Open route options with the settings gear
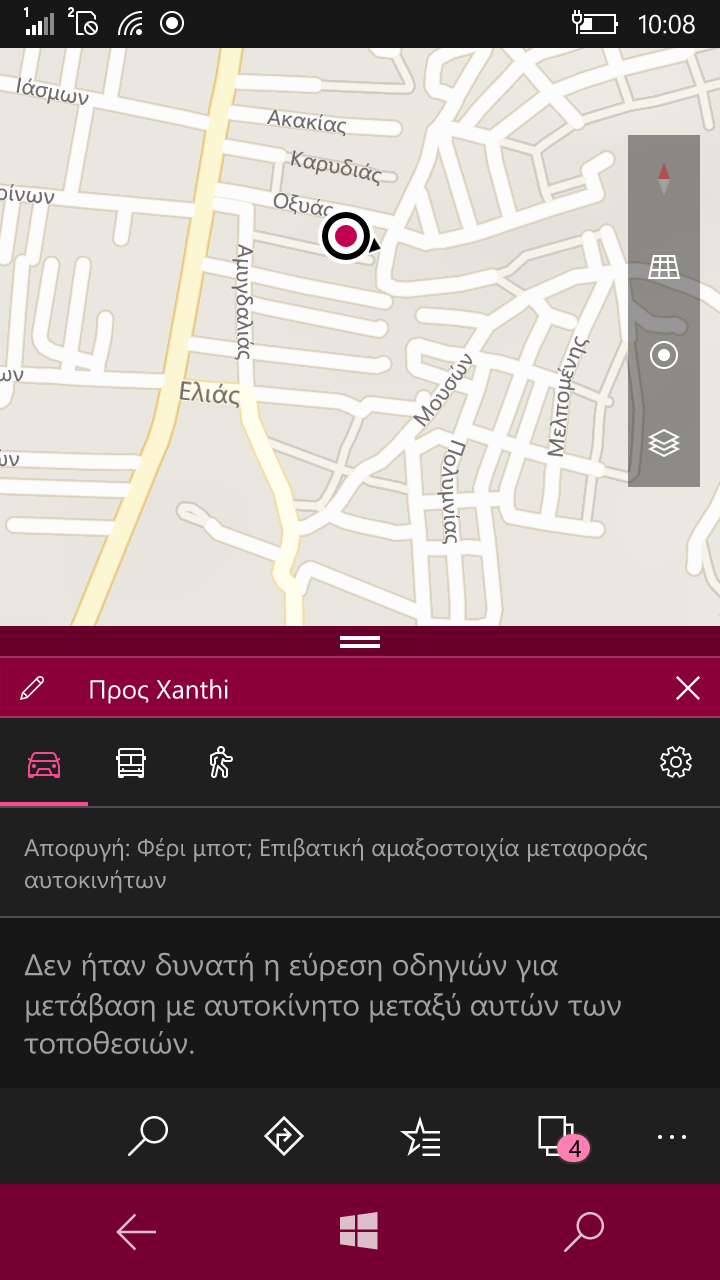Image resolution: width=720 pixels, height=1280 pixels. point(676,763)
